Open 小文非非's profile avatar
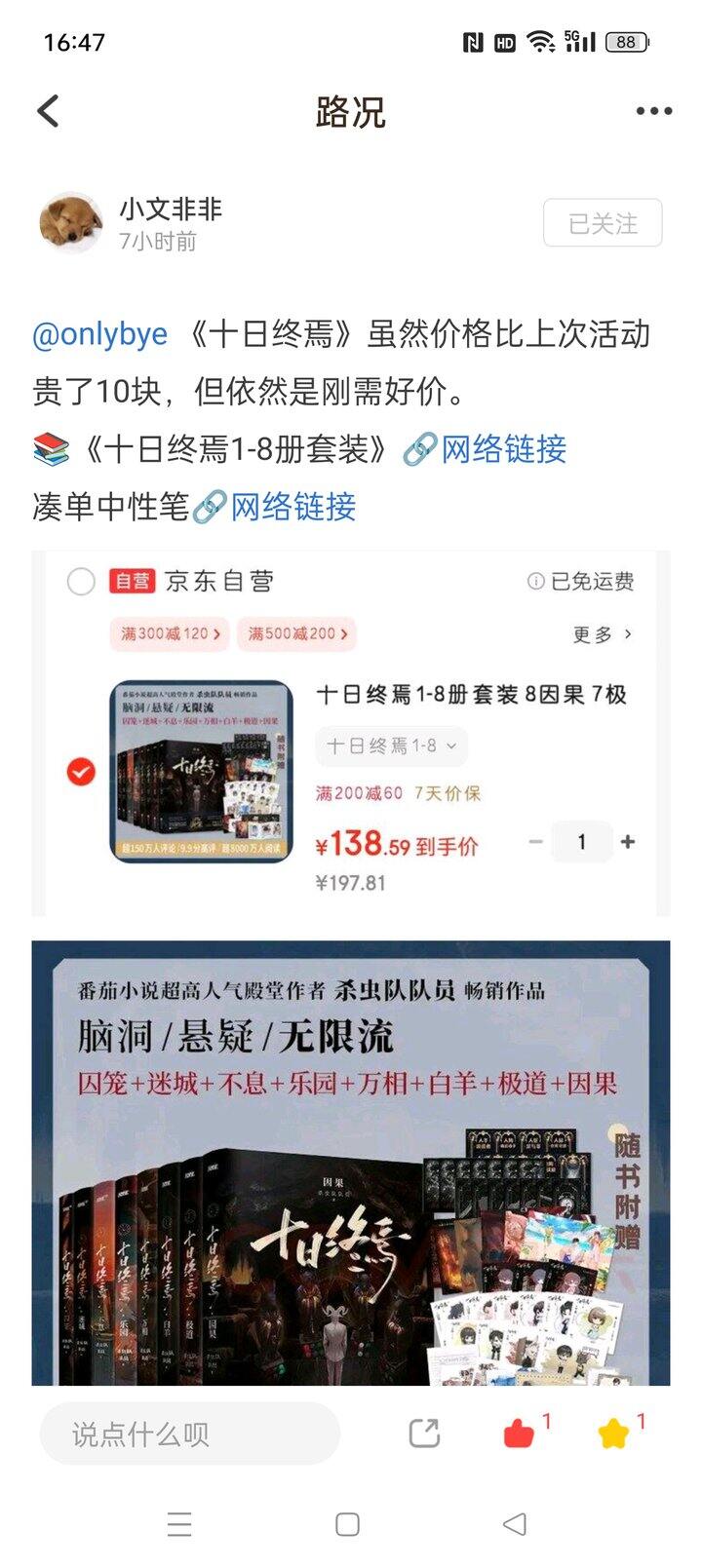 point(71,223)
